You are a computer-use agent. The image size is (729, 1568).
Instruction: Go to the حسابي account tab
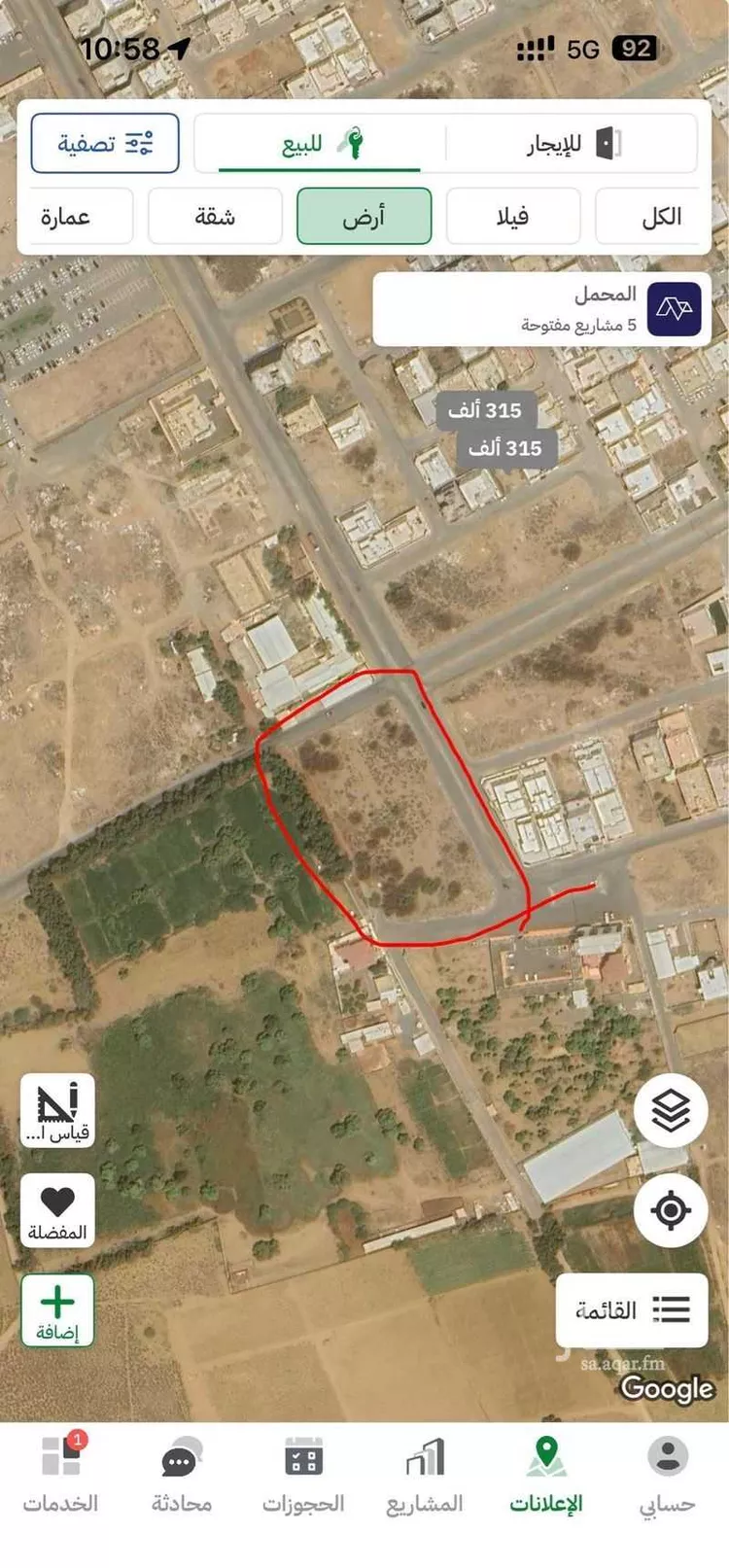[667, 1476]
